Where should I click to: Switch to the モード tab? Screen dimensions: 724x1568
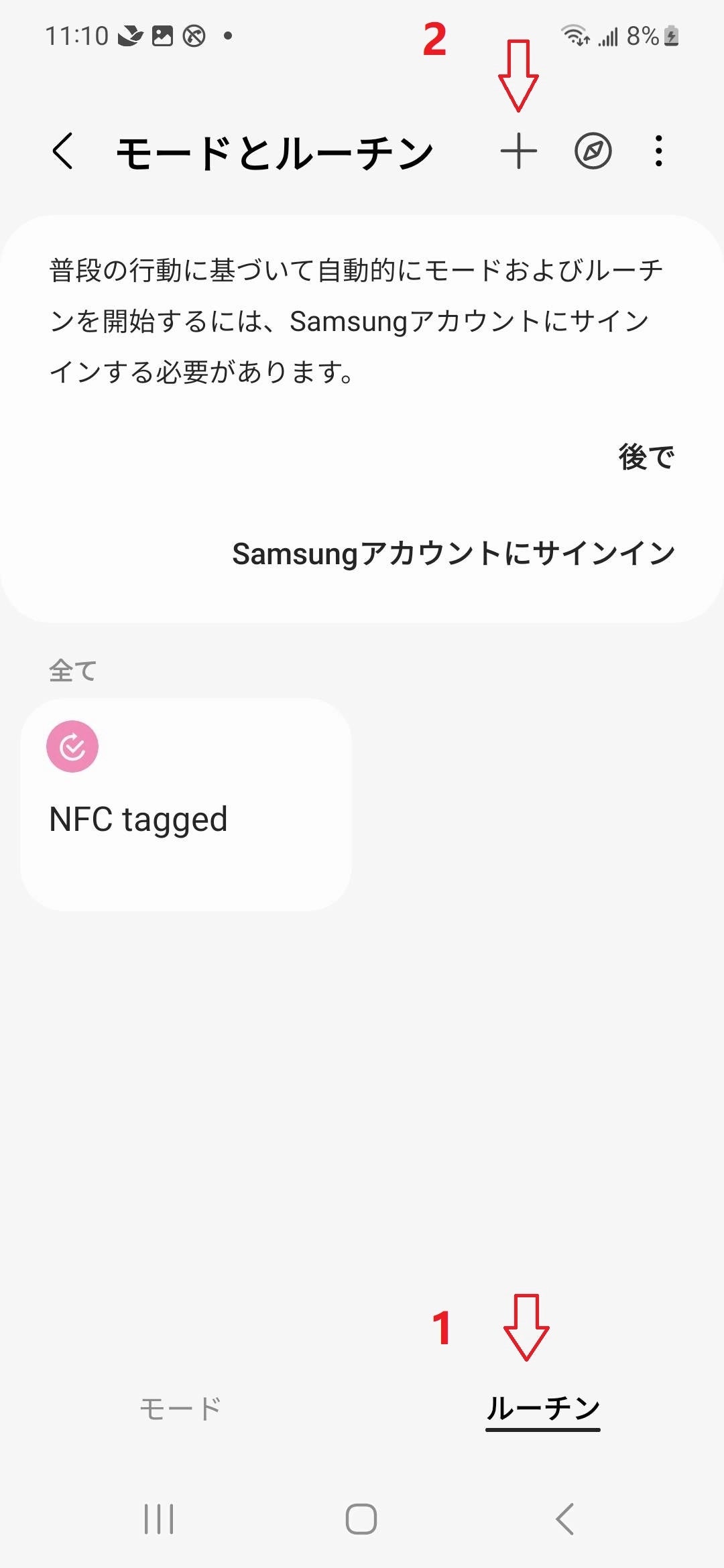pyautogui.click(x=180, y=1409)
